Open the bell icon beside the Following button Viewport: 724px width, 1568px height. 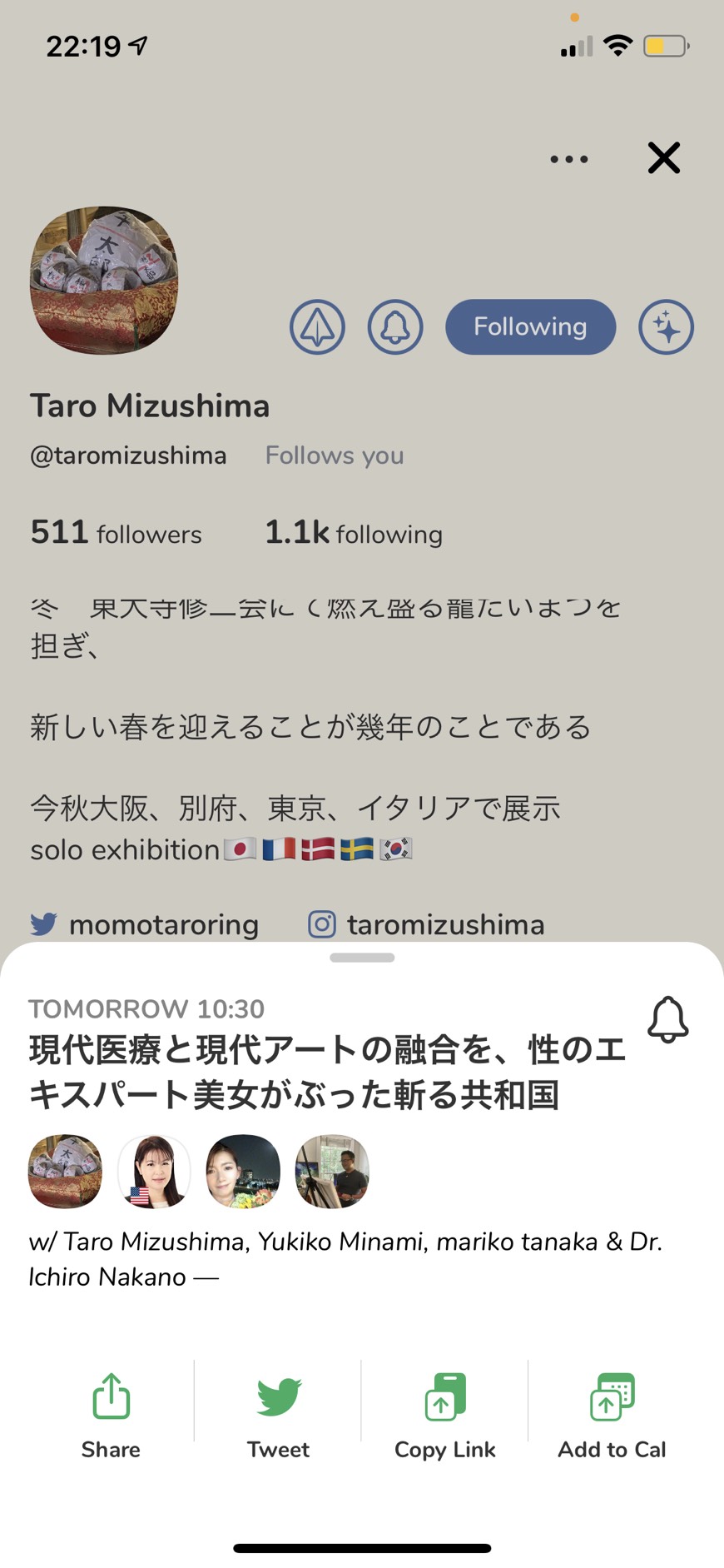[x=395, y=327]
